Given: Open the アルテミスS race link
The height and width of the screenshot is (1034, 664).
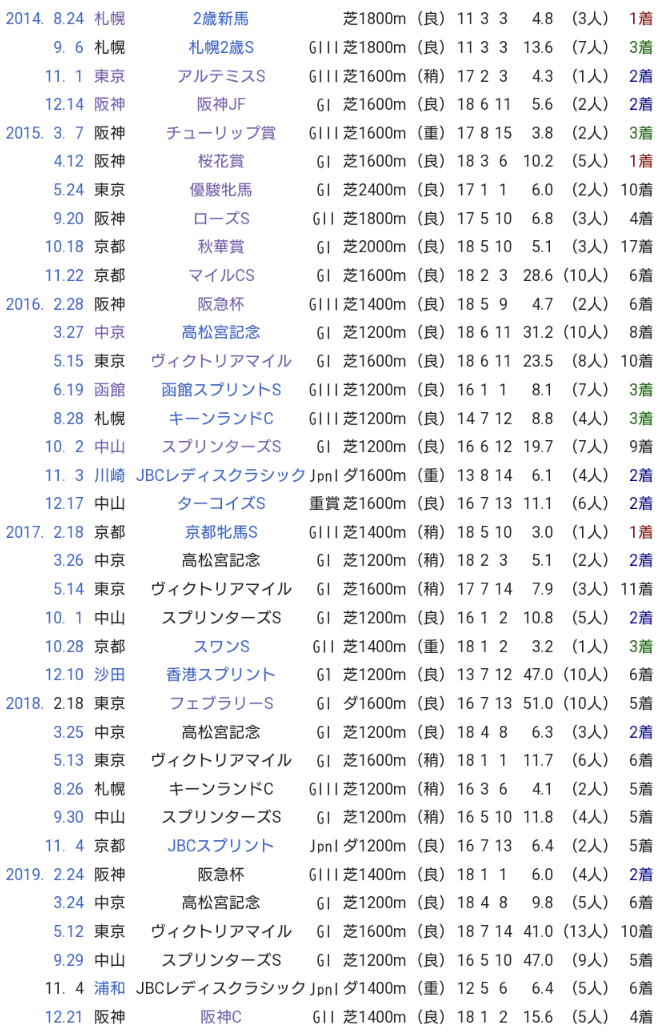Looking at the screenshot, I should (221, 75).
